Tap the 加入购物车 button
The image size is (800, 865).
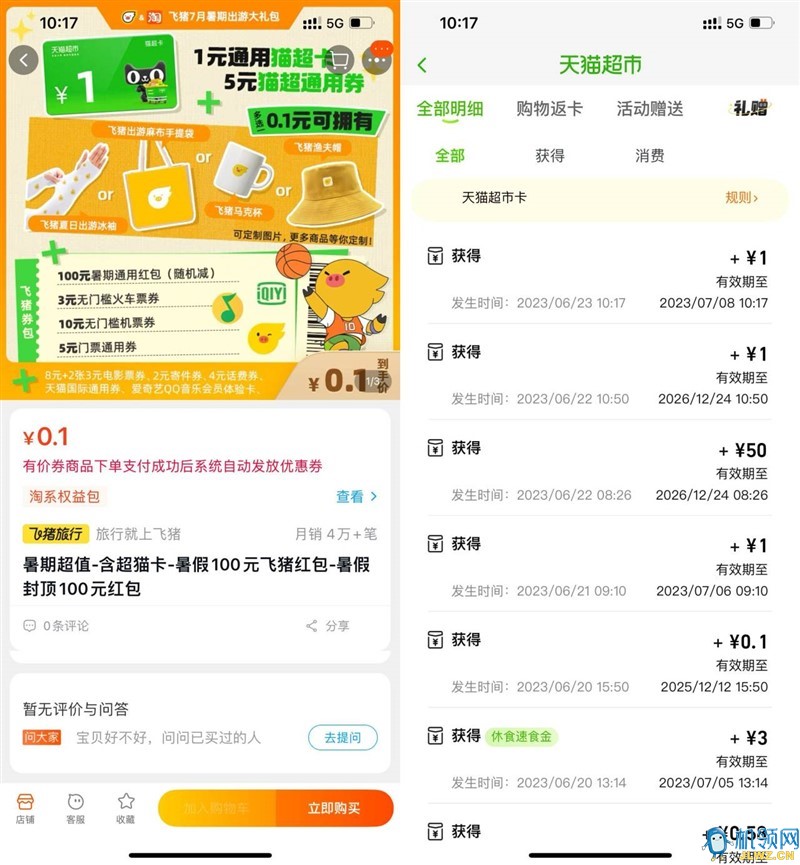(x=217, y=808)
